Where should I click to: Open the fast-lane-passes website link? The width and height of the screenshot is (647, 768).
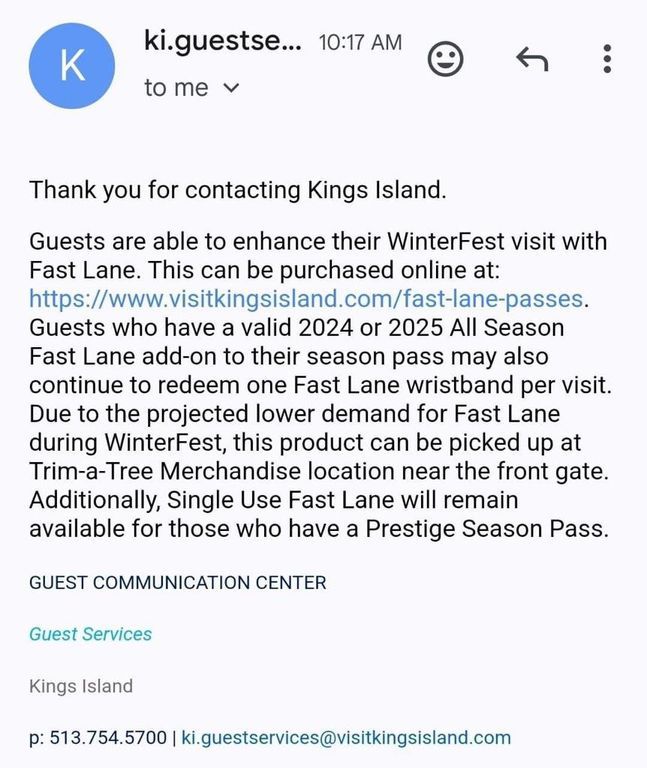tap(305, 299)
